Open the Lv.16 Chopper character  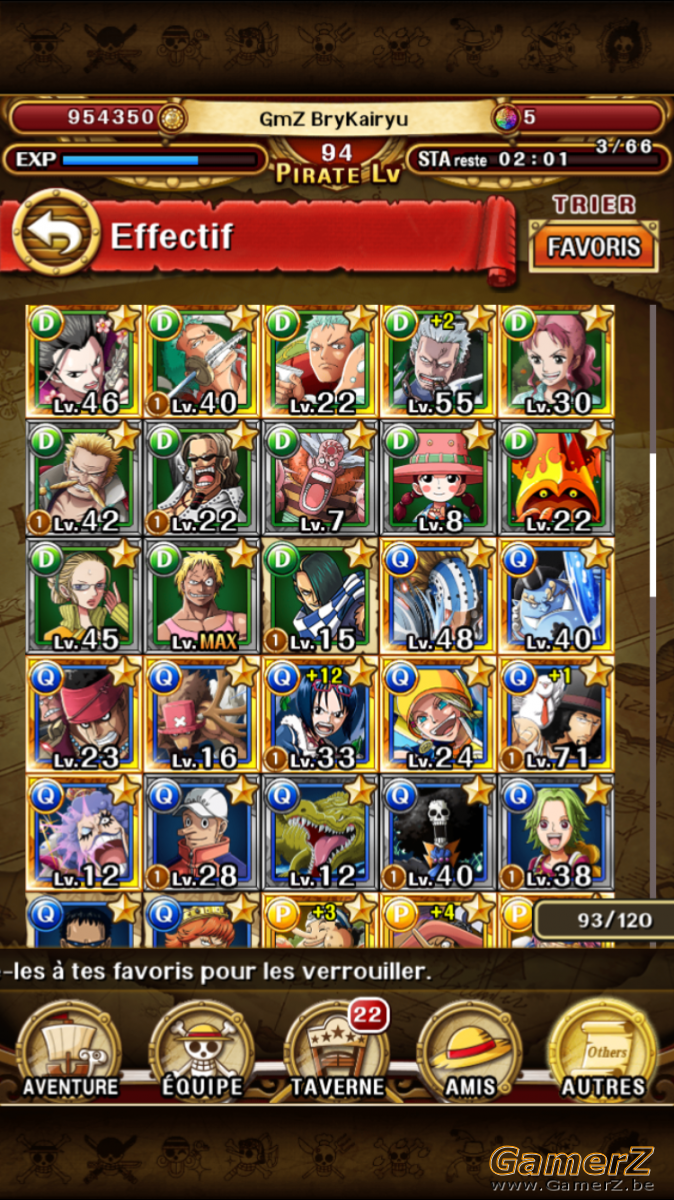[202, 712]
